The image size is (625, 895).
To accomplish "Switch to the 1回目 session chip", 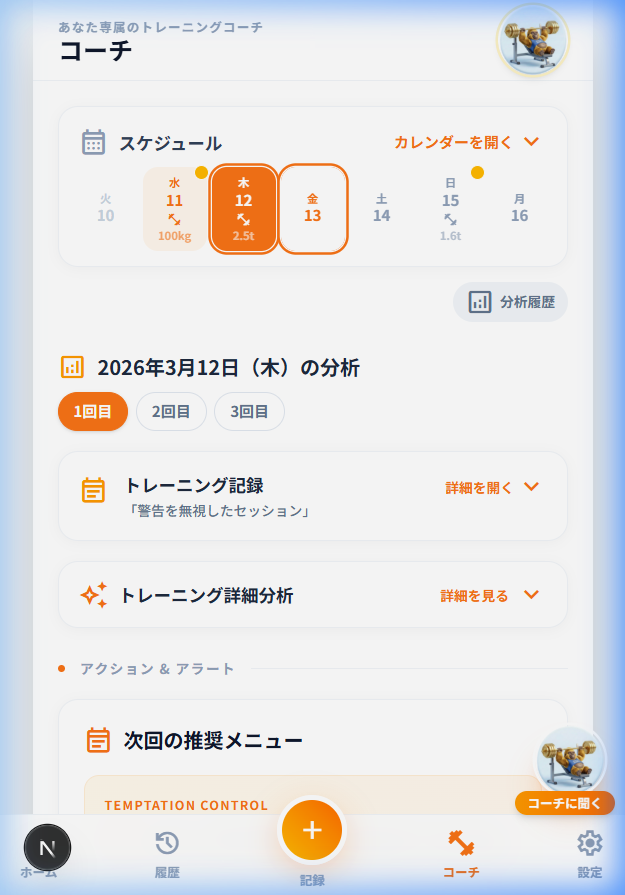I will [x=93, y=411].
